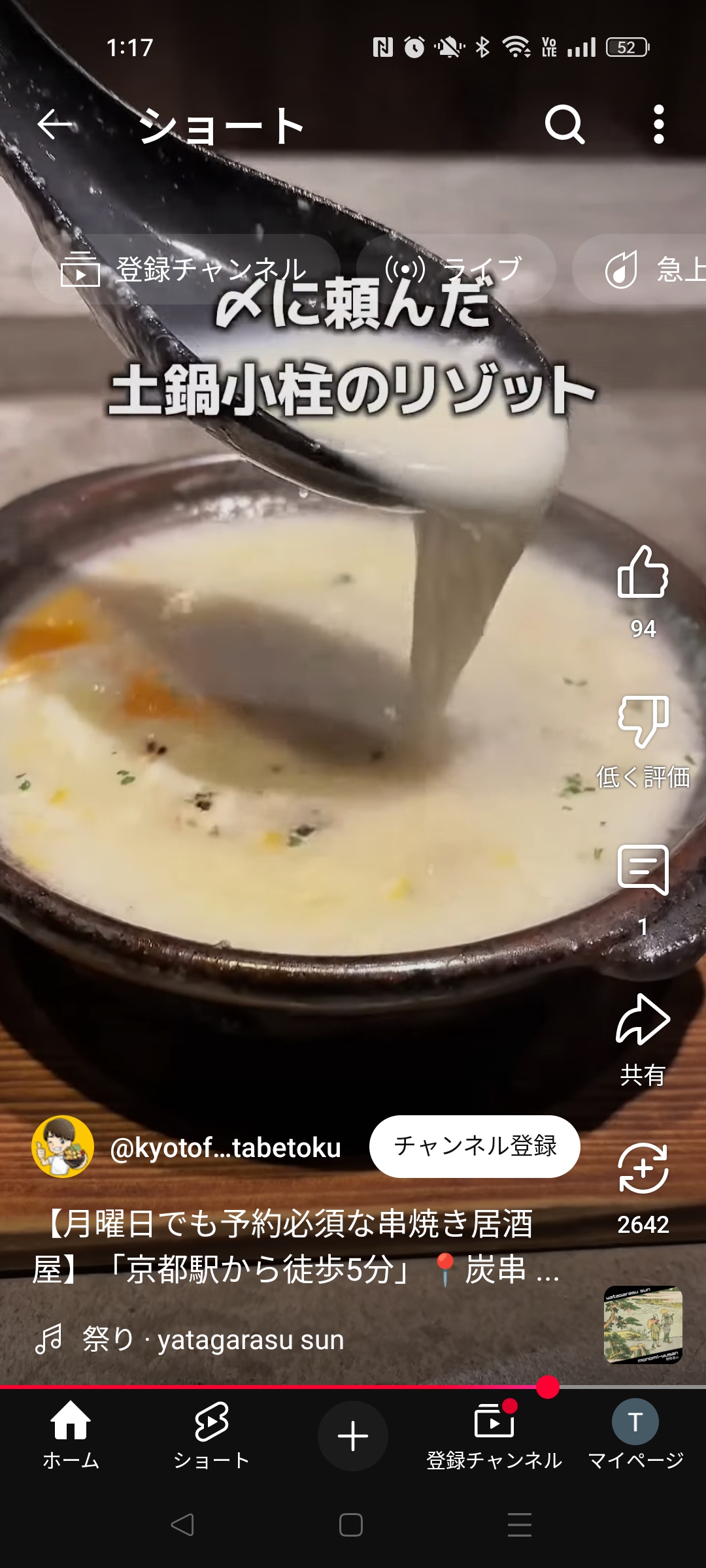Go back using the top arrow
Viewport: 706px width, 1568px height.
tap(54, 124)
